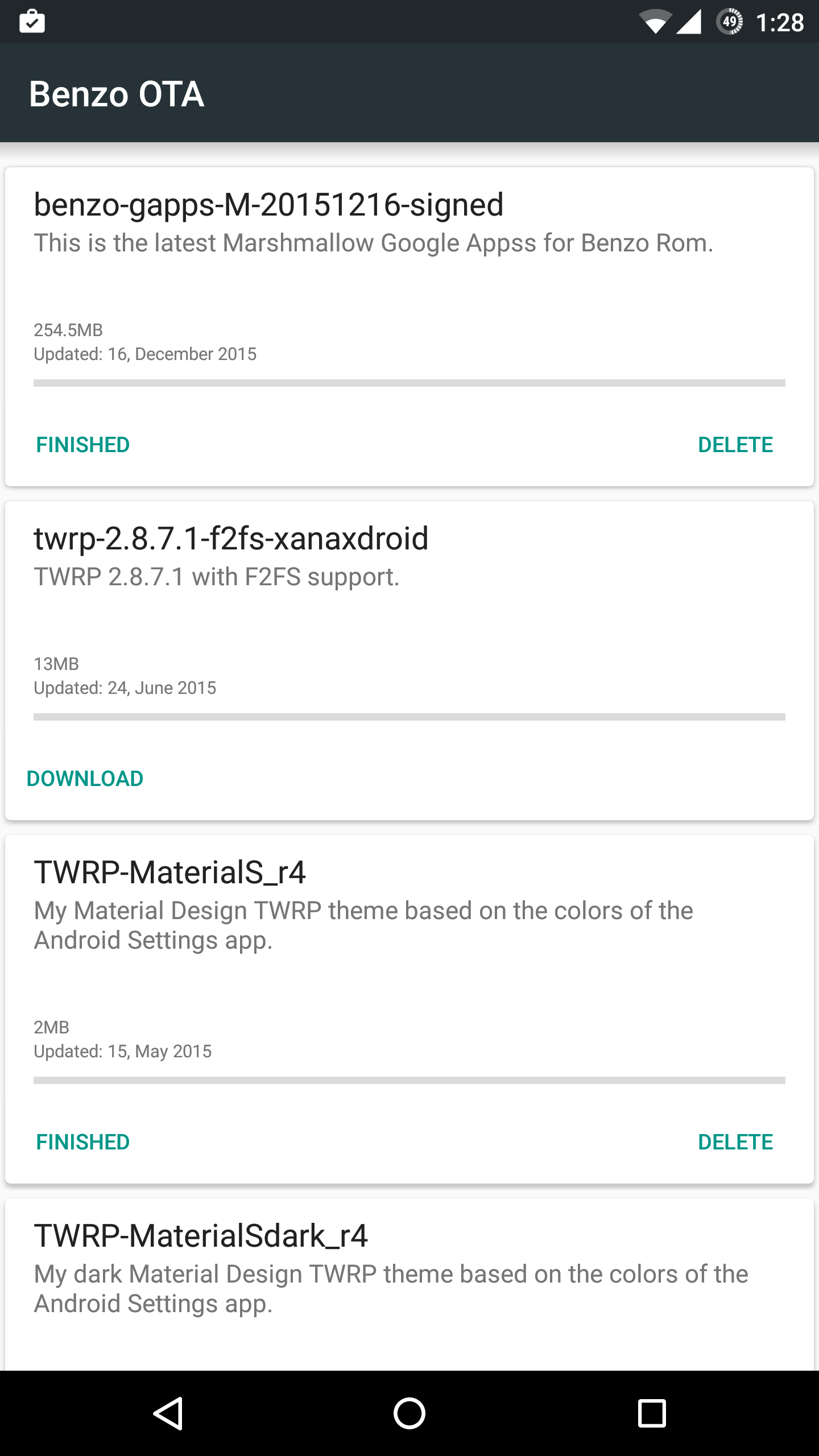Viewport: 819px width, 1456px height.
Task: Return to the home screen
Action: coord(409,1413)
